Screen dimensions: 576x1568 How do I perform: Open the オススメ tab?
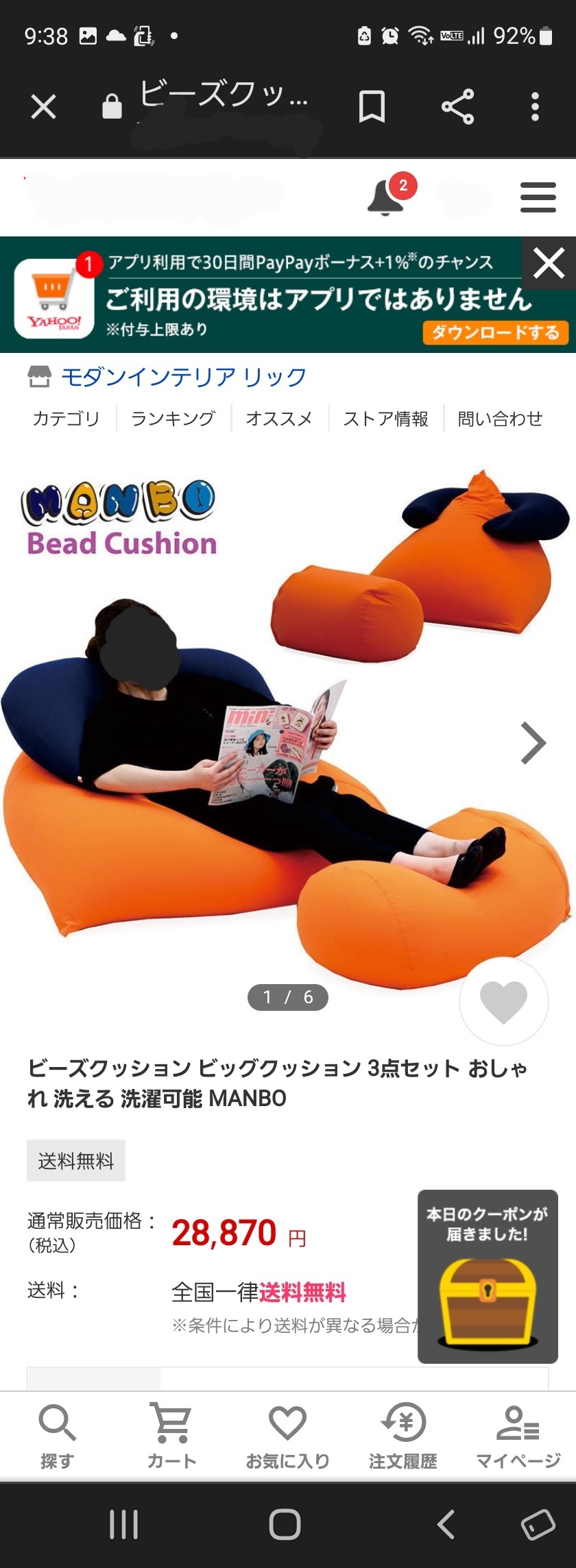tap(279, 418)
